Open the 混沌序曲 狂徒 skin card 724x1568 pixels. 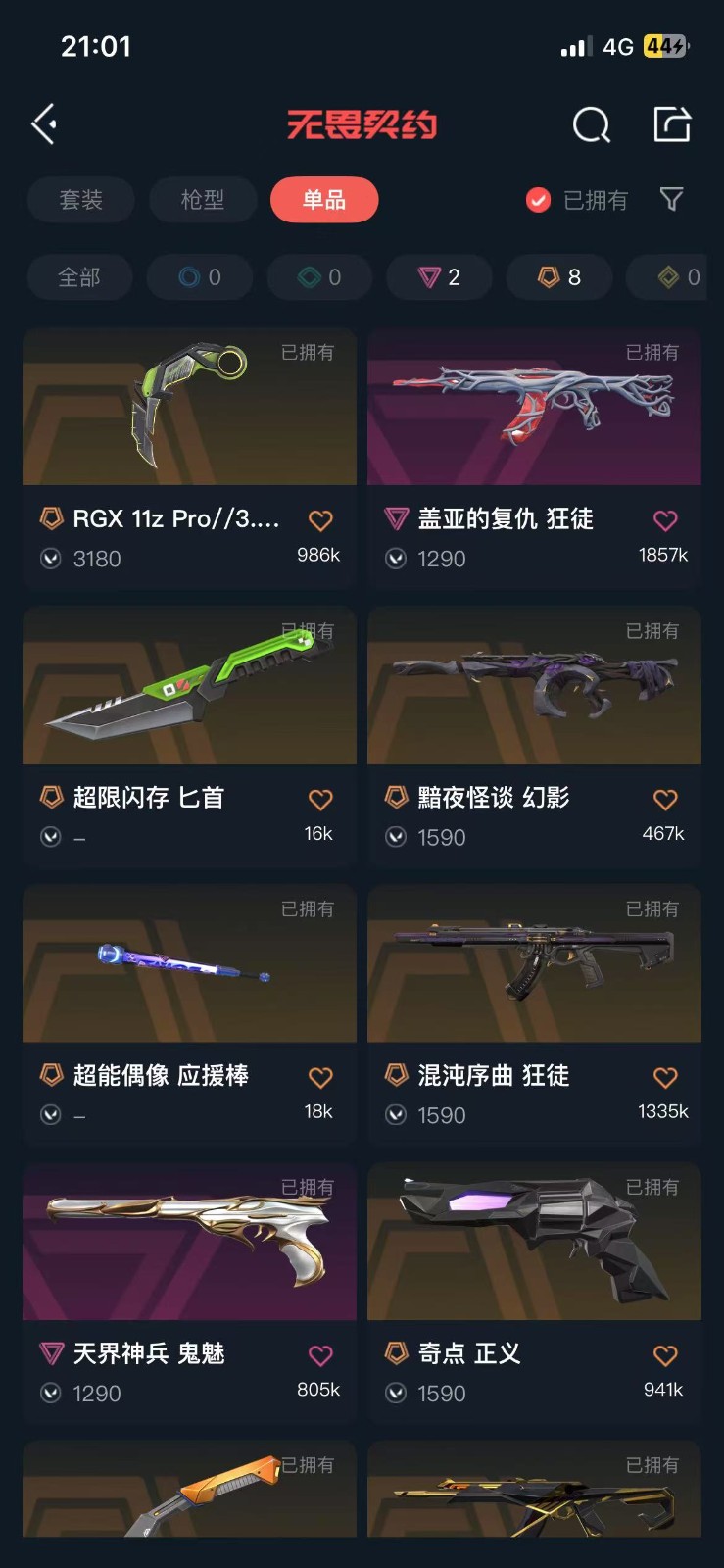(534, 964)
